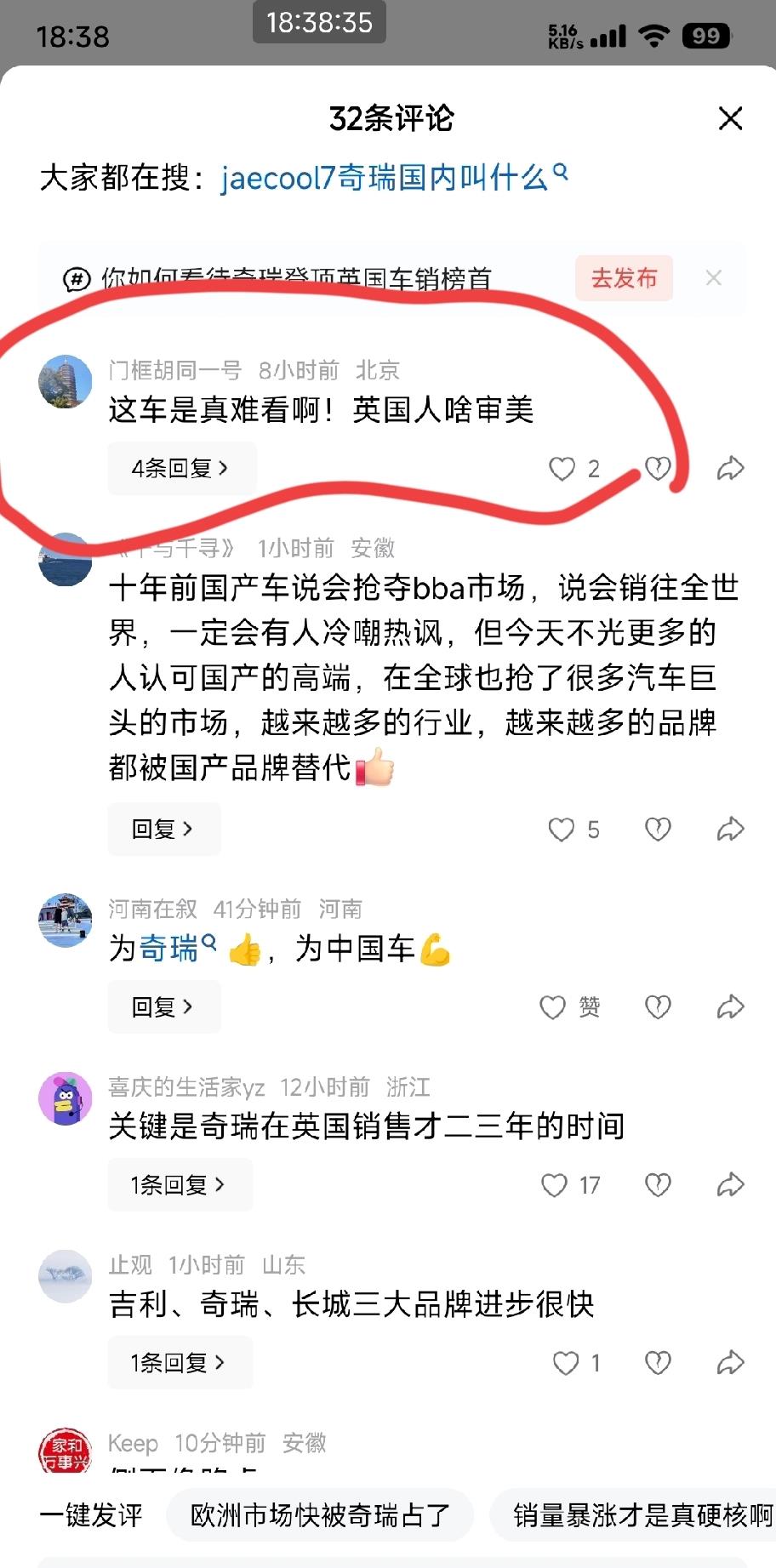This screenshot has height=1568, width=776.
Task: Expand 1条回复 under 喜庆的生活家yz's comment
Action: pos(179,1184)
